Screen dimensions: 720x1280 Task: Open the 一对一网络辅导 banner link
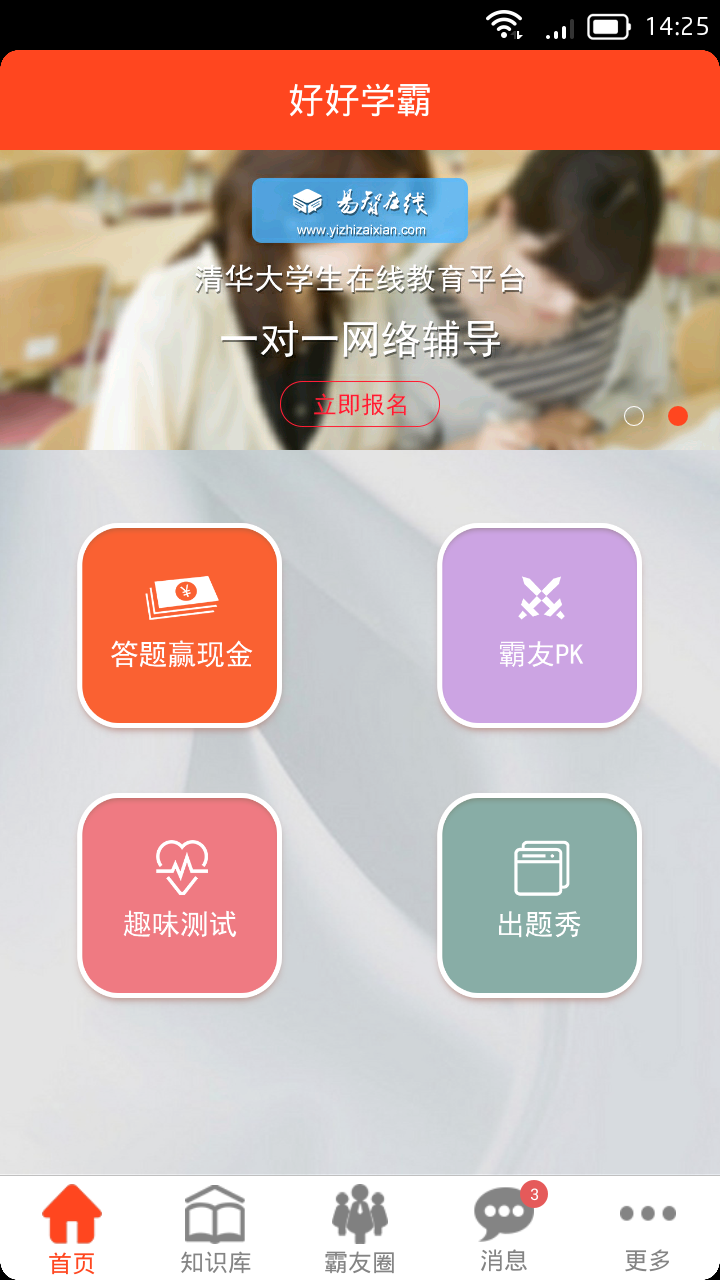360,338
